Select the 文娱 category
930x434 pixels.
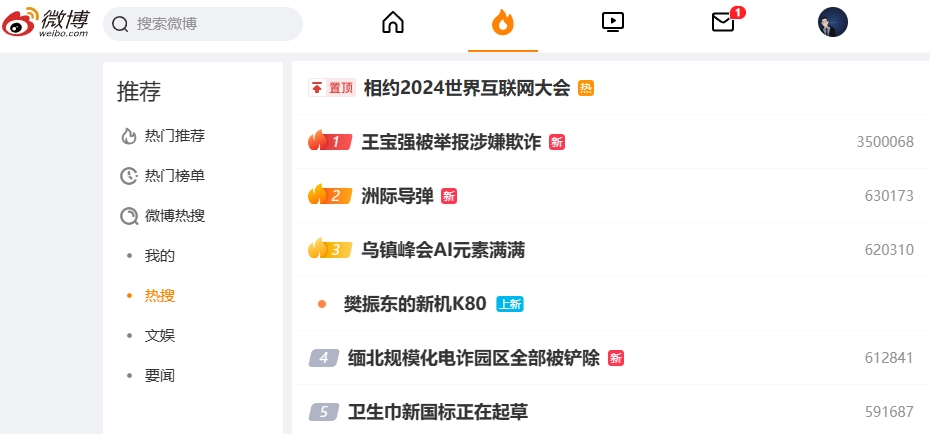coord(160,336)
